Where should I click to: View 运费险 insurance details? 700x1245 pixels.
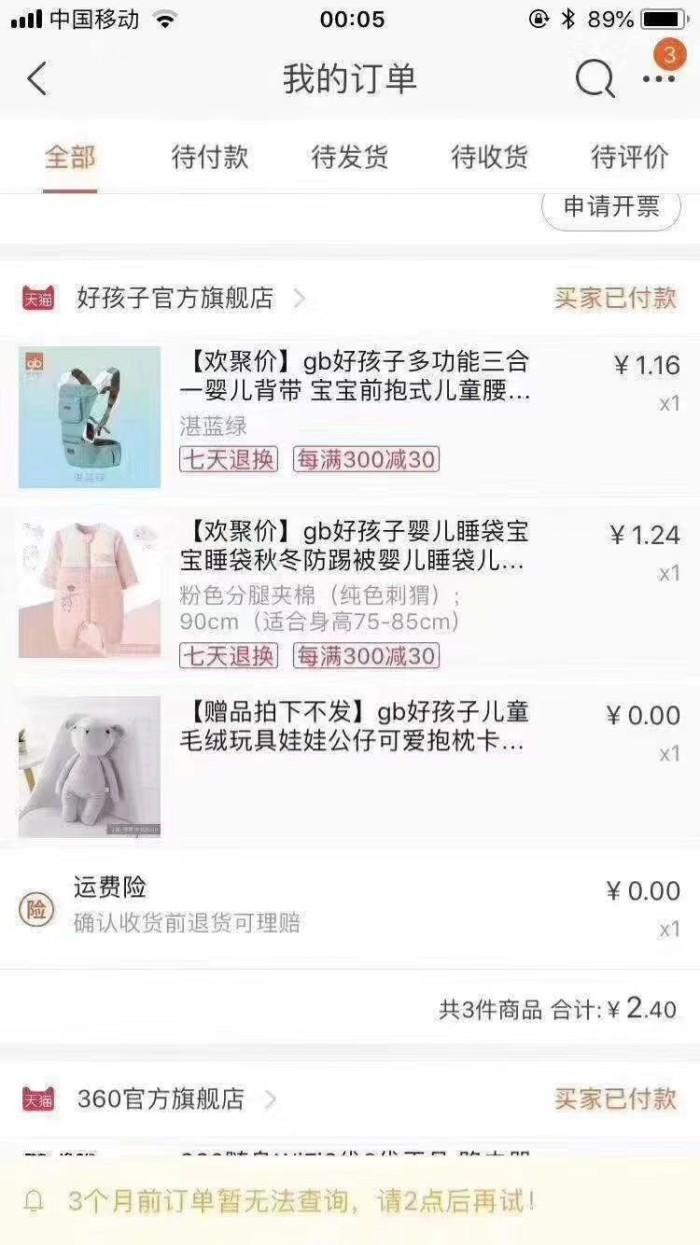(x=186, y=905)
